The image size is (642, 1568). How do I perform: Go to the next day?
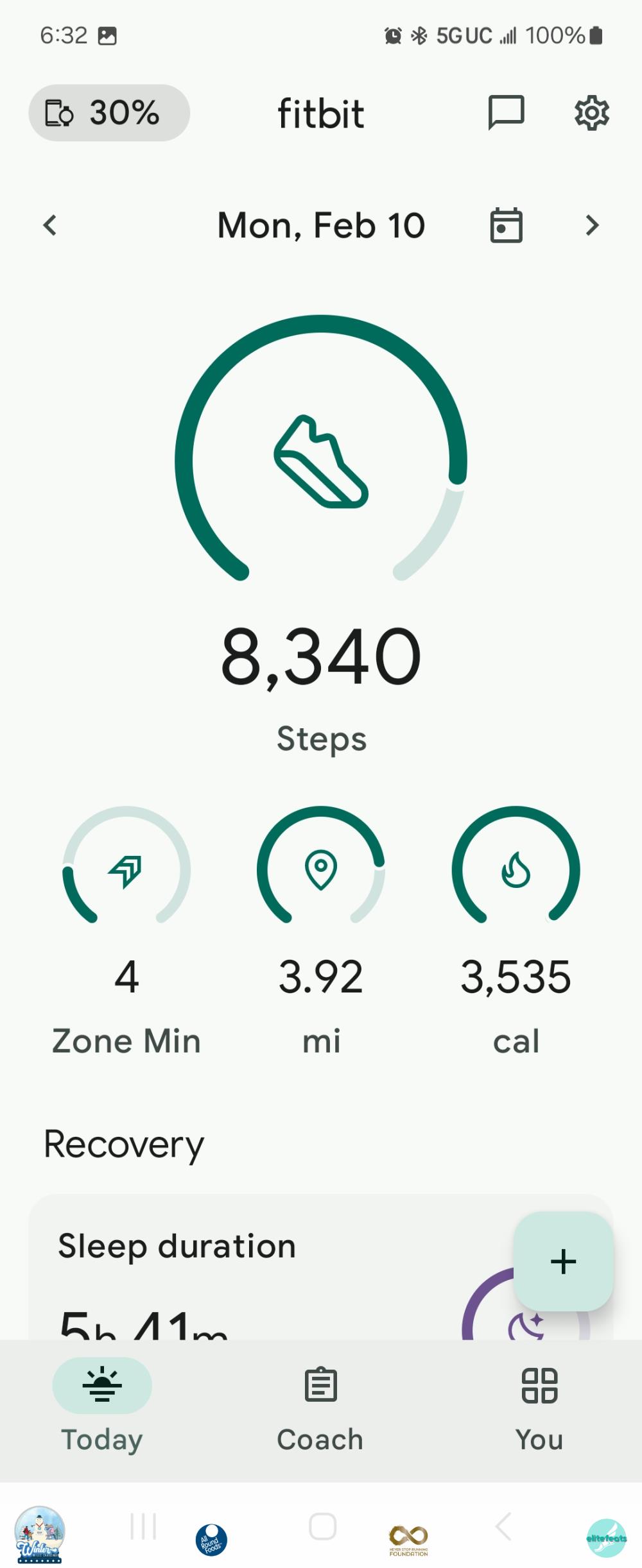(592, 225)
